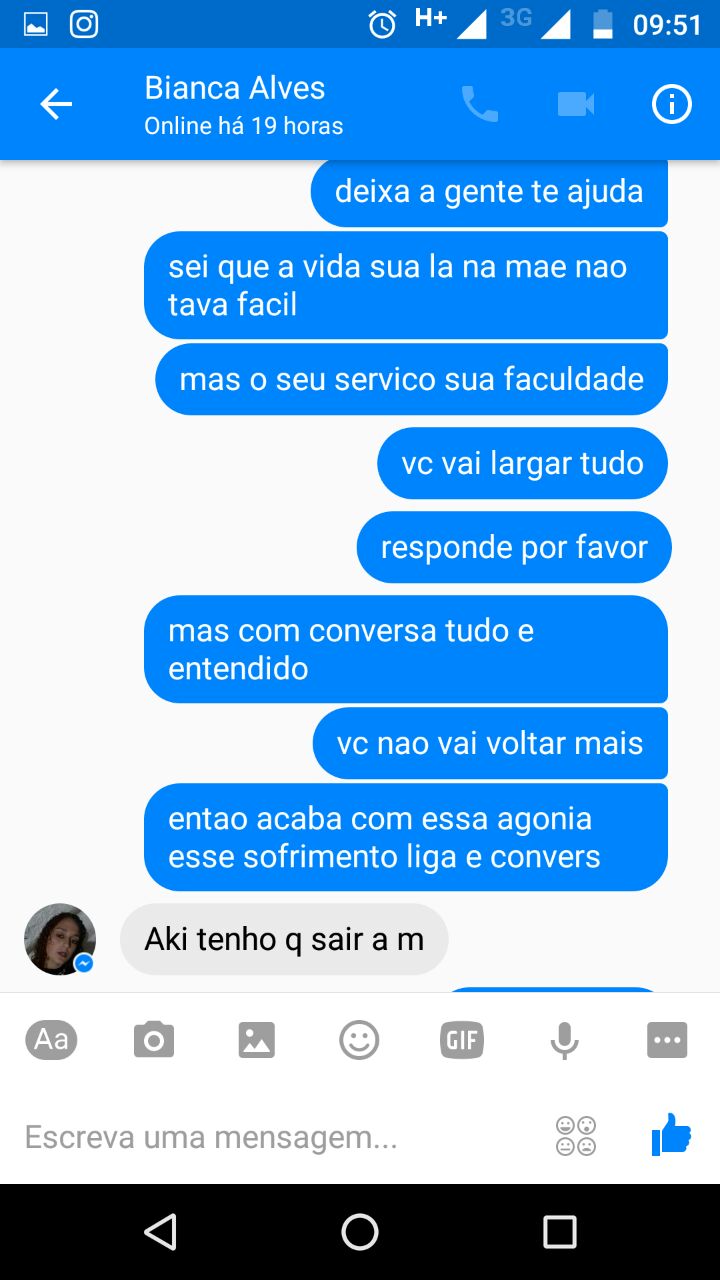
Task: Open the GIF search
Action: (x=462, y=1041)
